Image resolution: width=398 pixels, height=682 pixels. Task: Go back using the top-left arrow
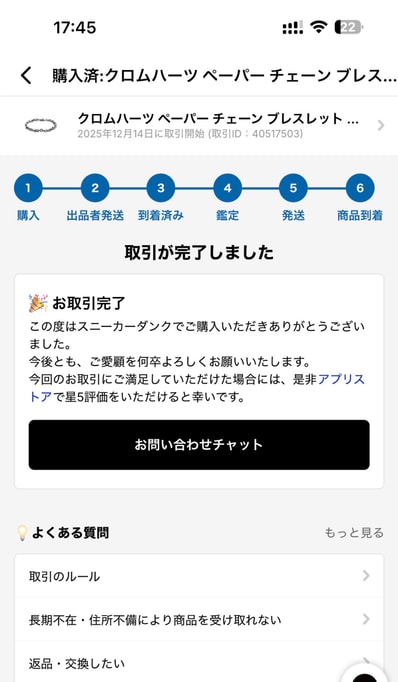(x=26, y=75)
